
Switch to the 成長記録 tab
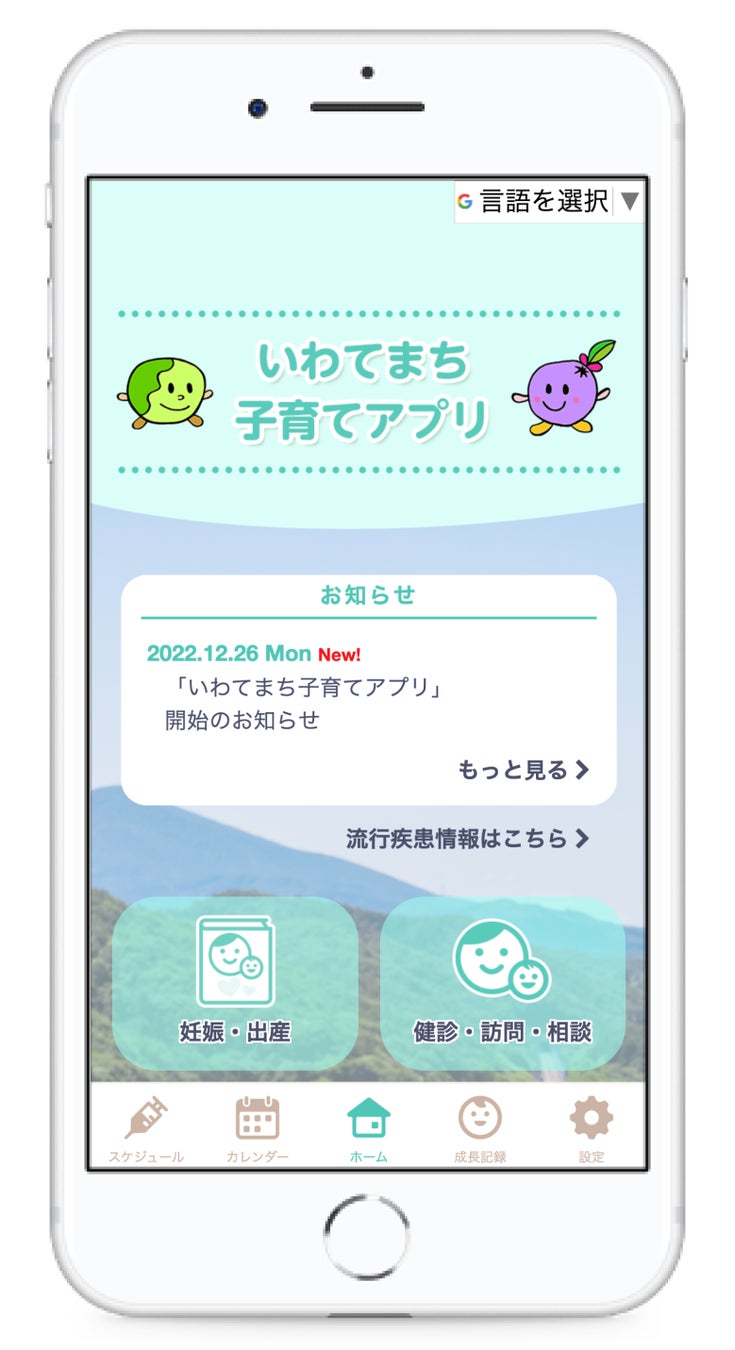480,1129
